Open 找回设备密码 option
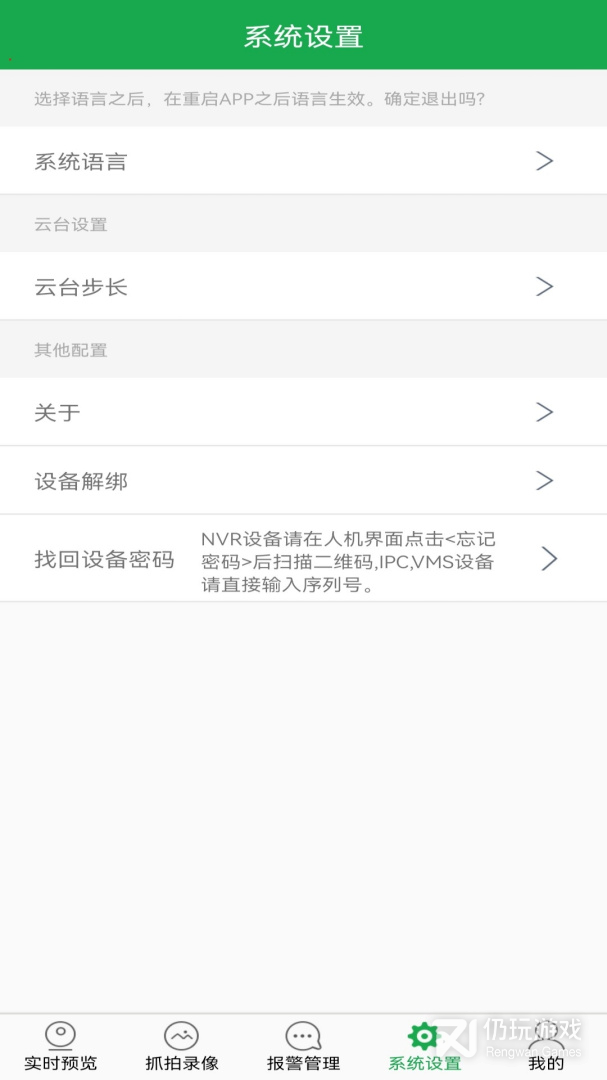607x1080 pixels. (303, 559)
